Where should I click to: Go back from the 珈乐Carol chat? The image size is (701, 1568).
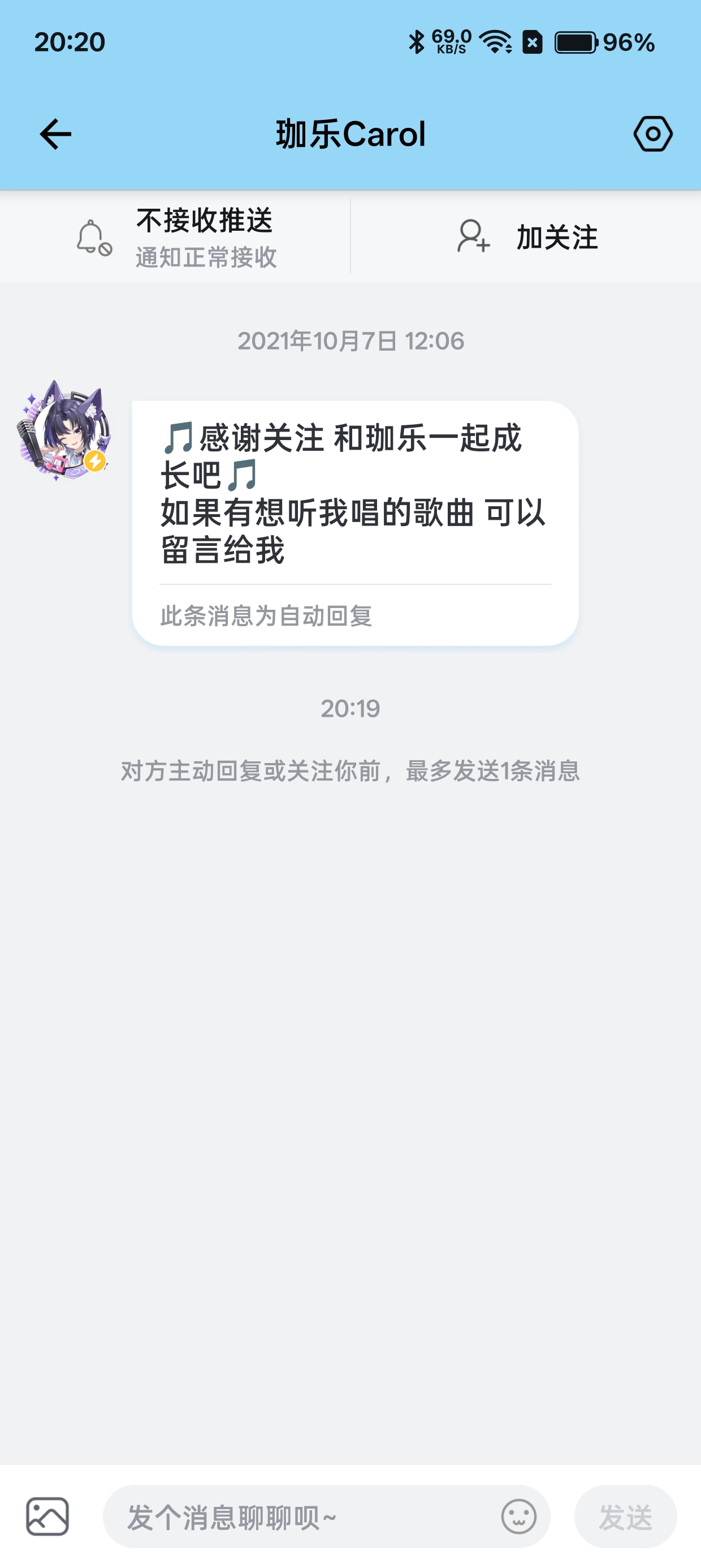click(x=55, y=134)
